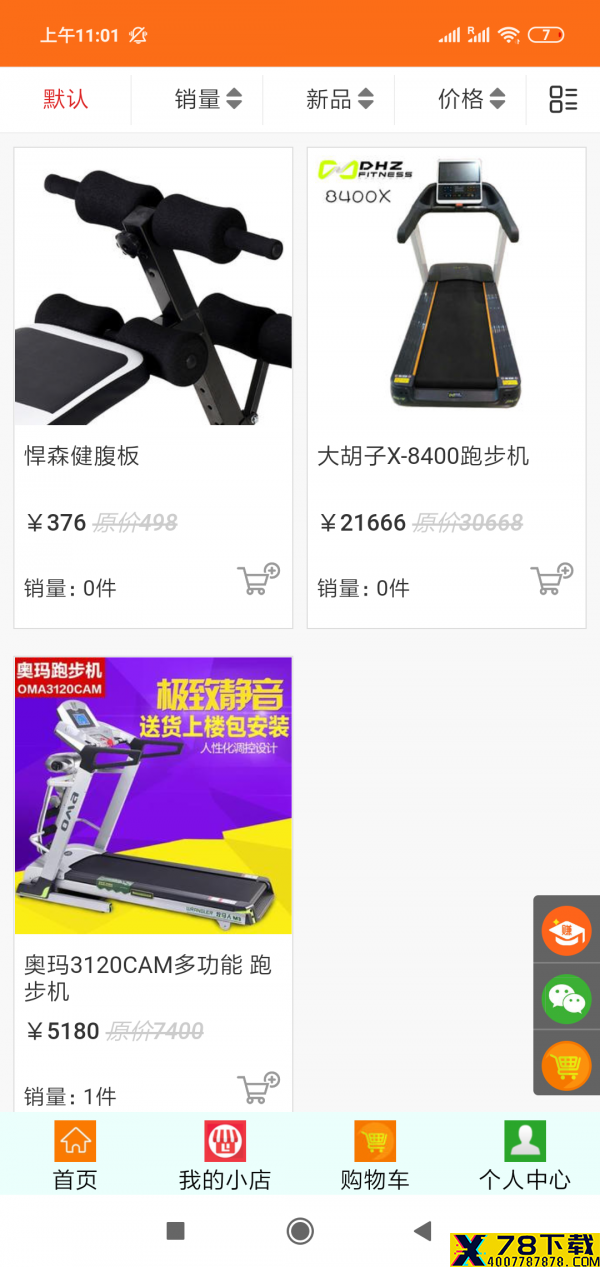Switch to the 我的小店 tab

click(x=225, y=1155)
